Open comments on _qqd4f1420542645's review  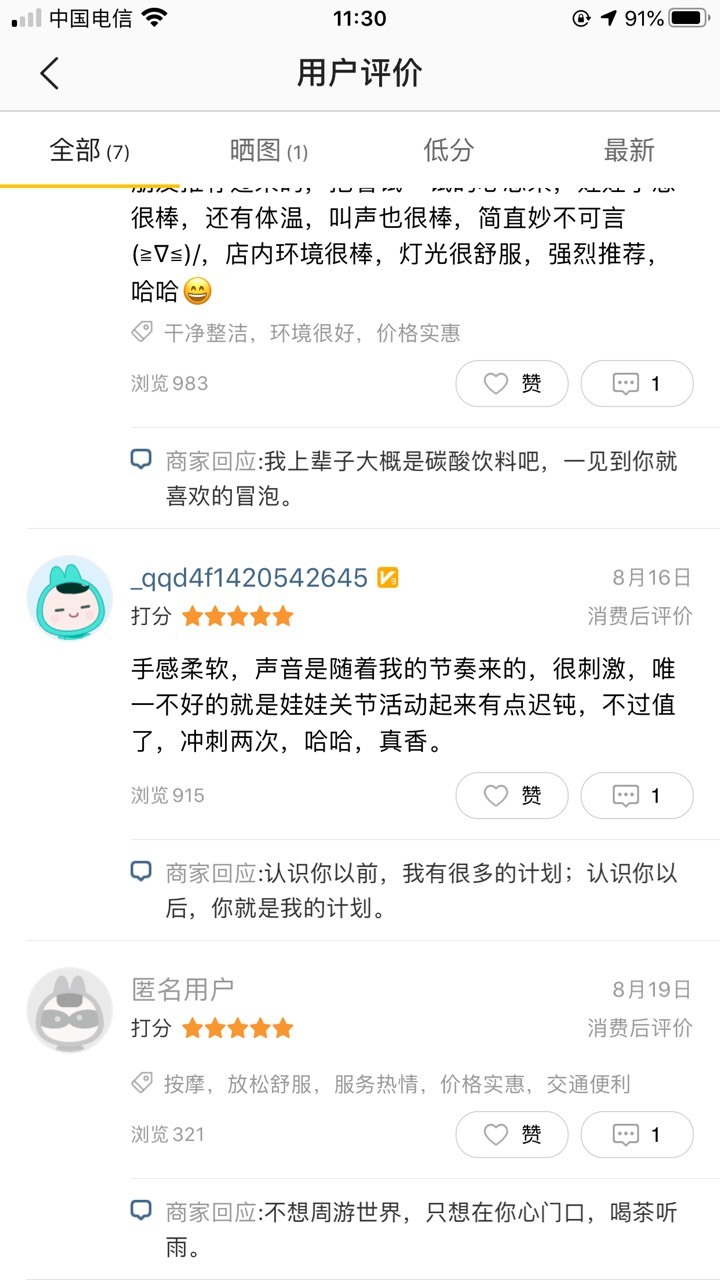pyautogui.click(x=637, y=796)
